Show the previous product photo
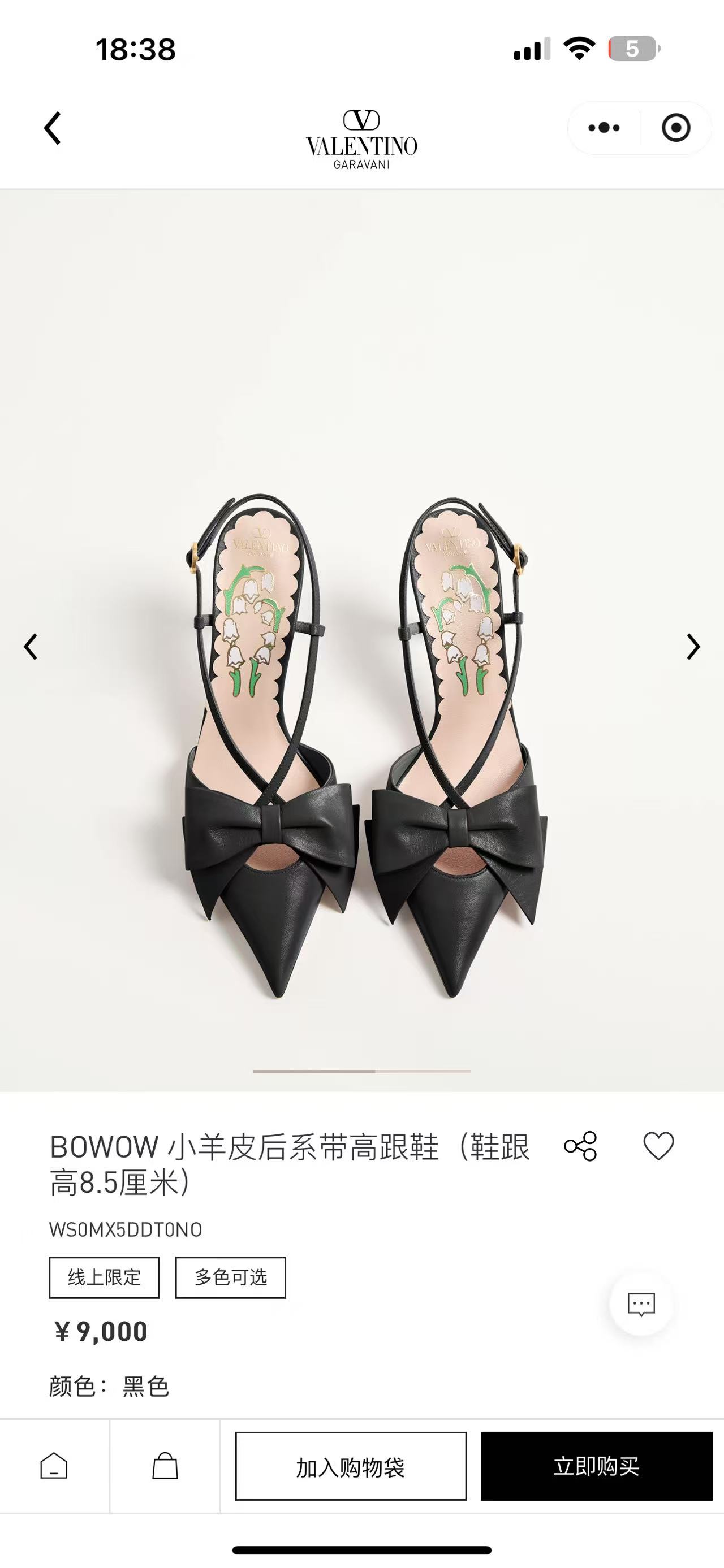The image size is (724, 1568). [x=31, y=647]
